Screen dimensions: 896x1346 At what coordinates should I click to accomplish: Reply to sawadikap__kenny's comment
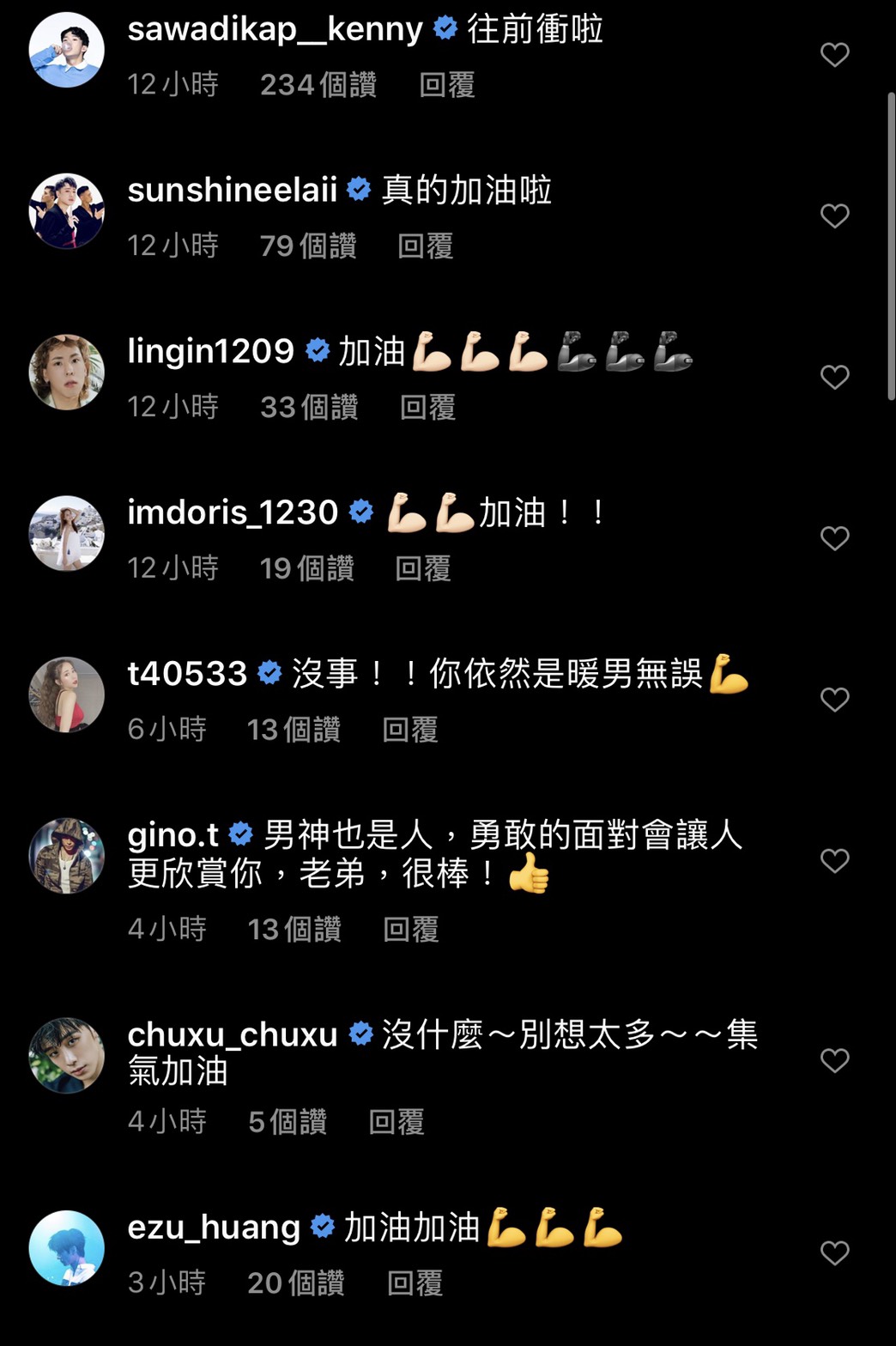pyautogui.click(x=446, y=85)
